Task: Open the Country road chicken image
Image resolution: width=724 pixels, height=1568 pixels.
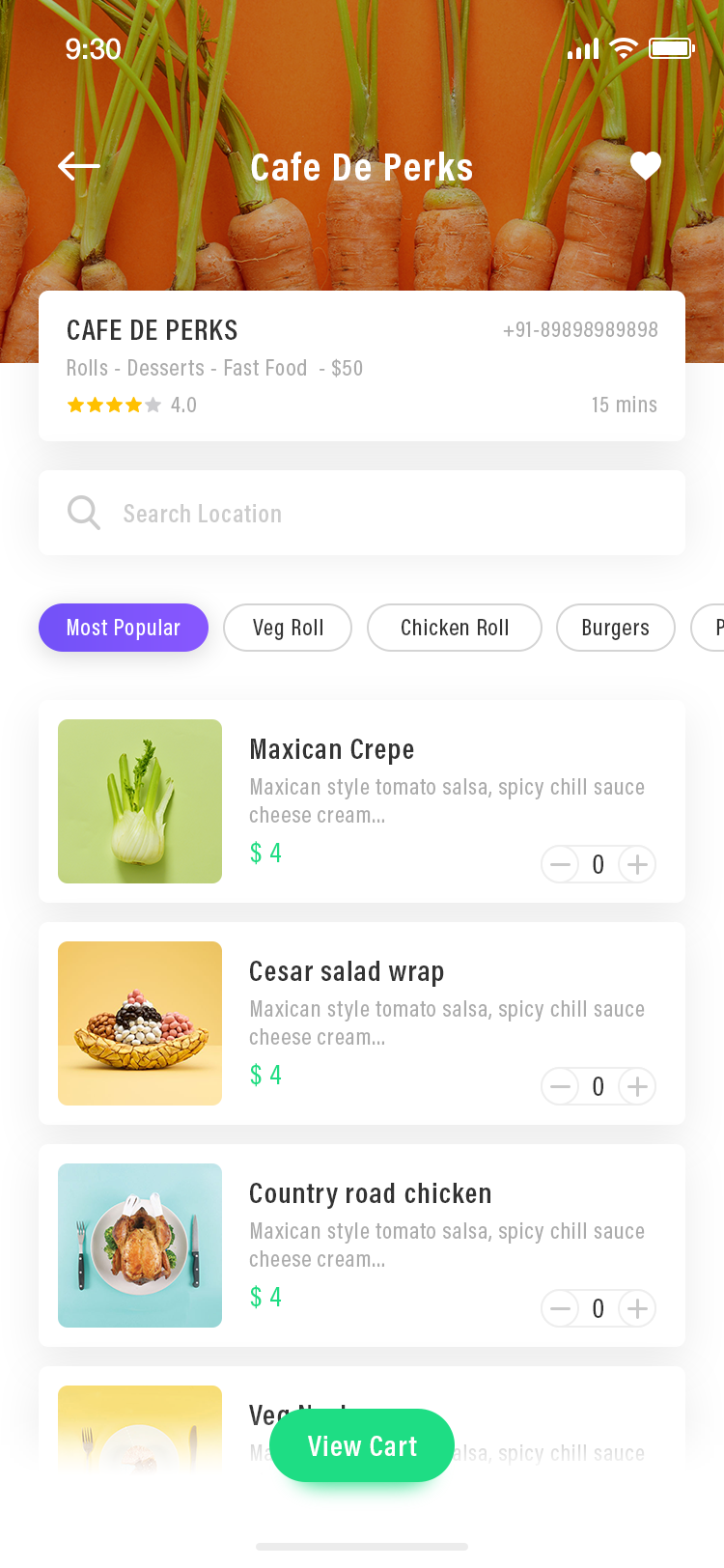Action: coord(140,1246)
